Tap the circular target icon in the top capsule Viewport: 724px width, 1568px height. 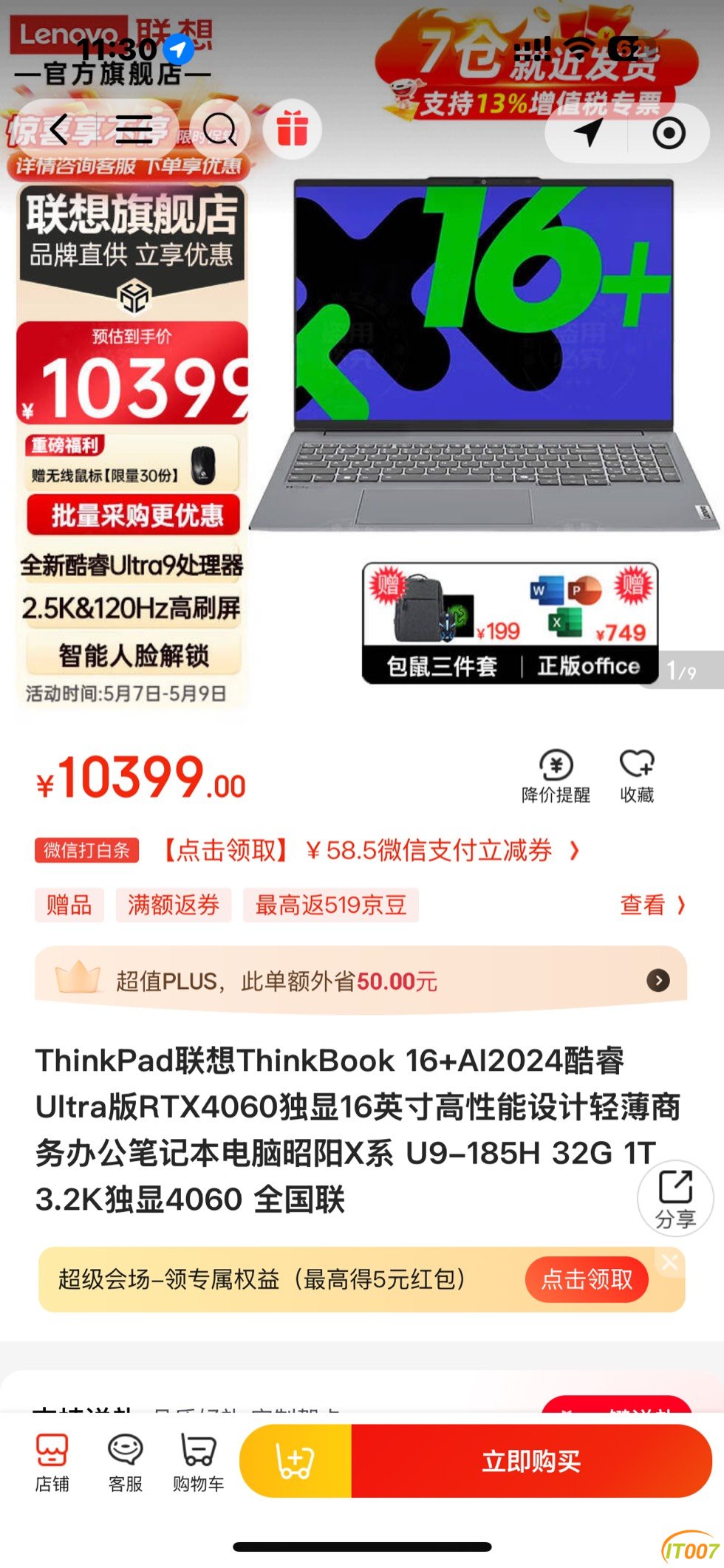[x=669, y=133]
